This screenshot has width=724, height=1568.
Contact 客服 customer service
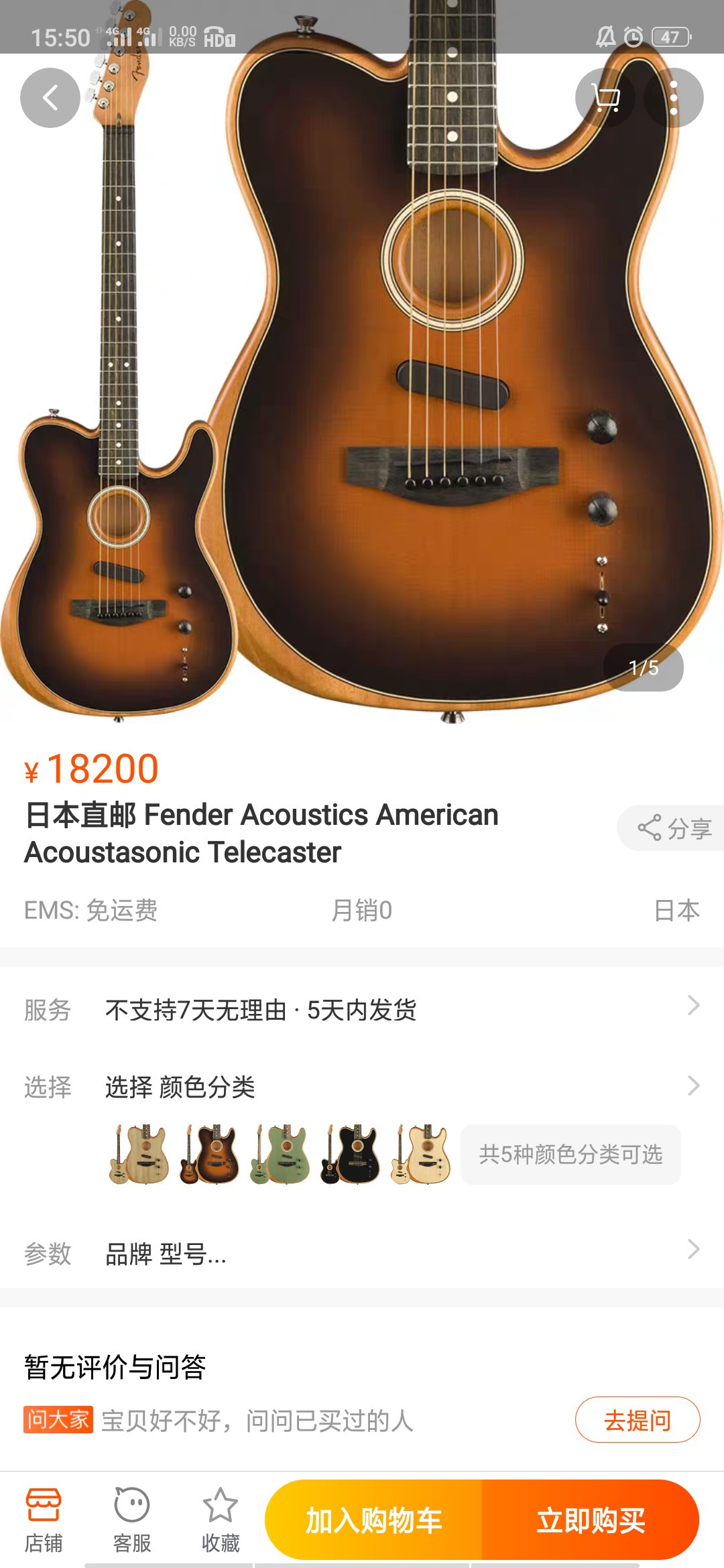pos(132,1520)
